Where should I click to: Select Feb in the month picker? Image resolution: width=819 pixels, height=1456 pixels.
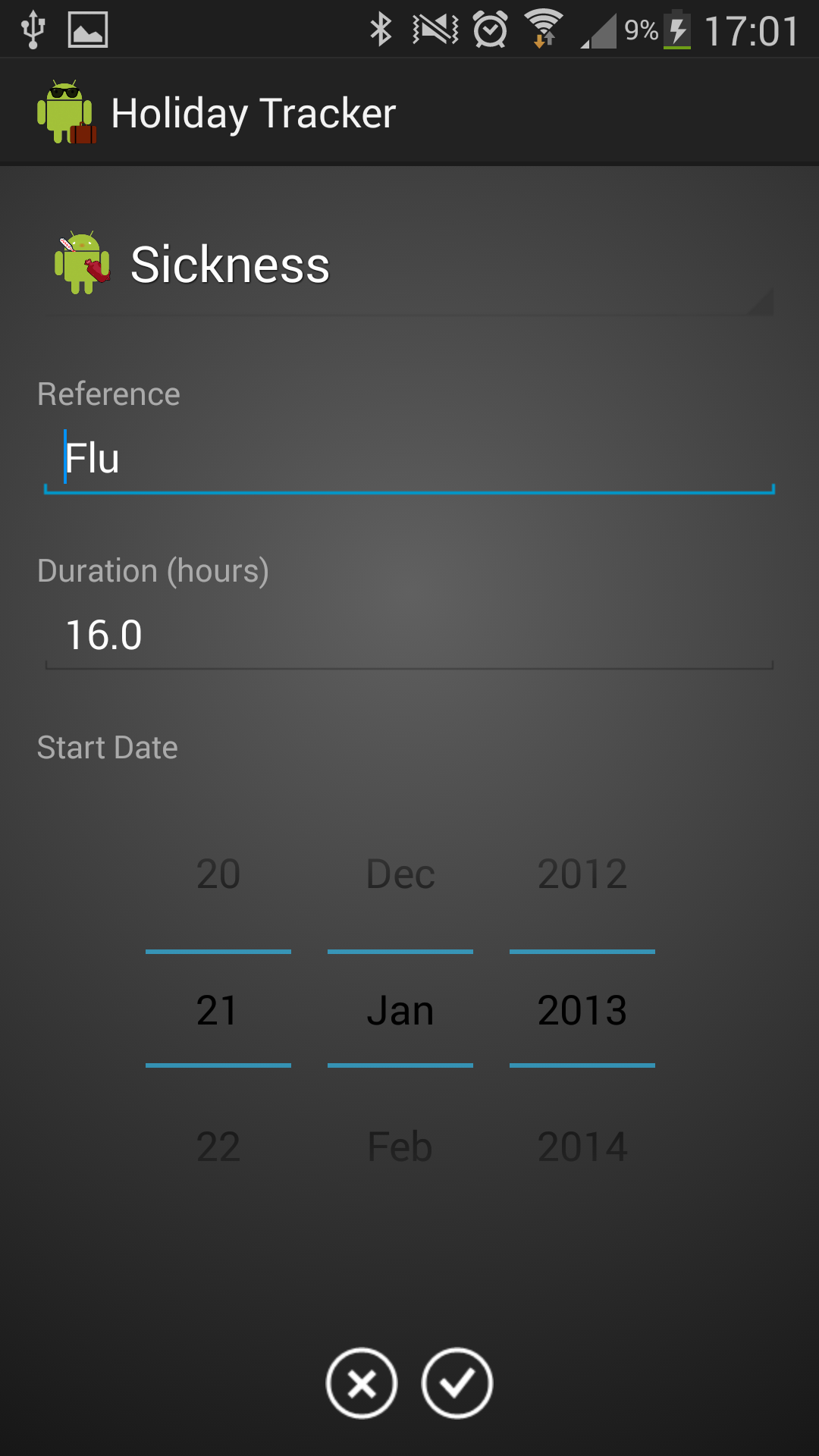coord(400,1146)
